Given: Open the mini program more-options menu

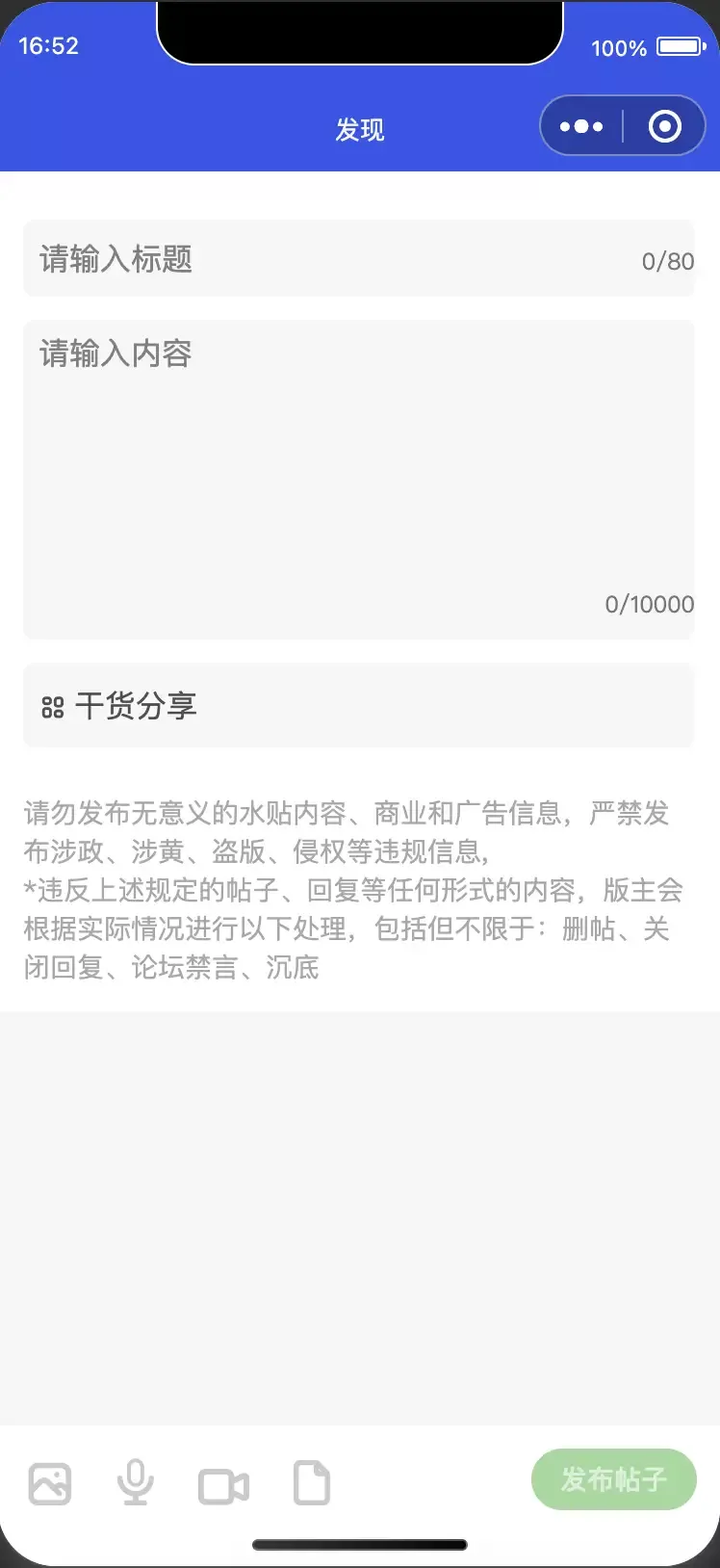Looking at the screenshot, I should [581, 126].
